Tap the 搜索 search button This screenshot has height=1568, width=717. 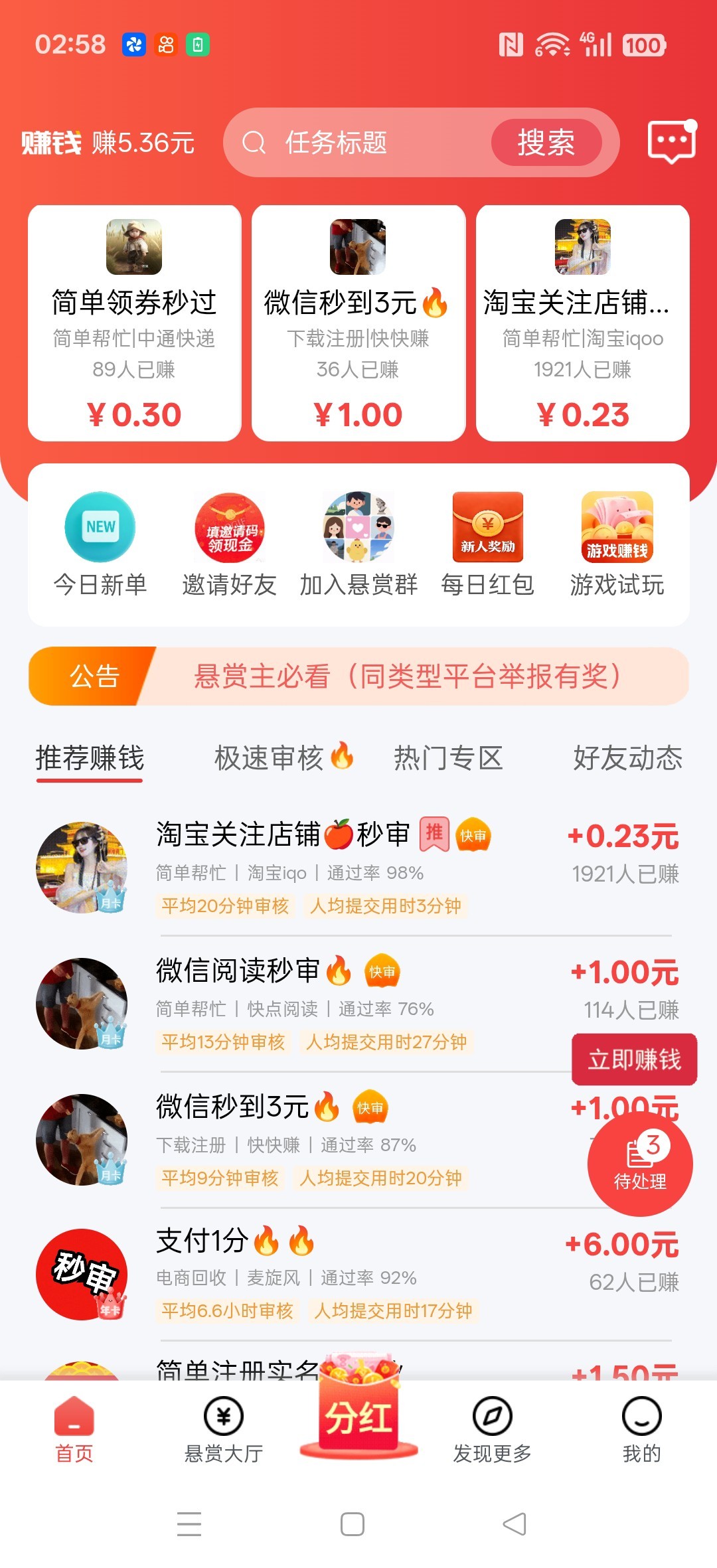548,143
